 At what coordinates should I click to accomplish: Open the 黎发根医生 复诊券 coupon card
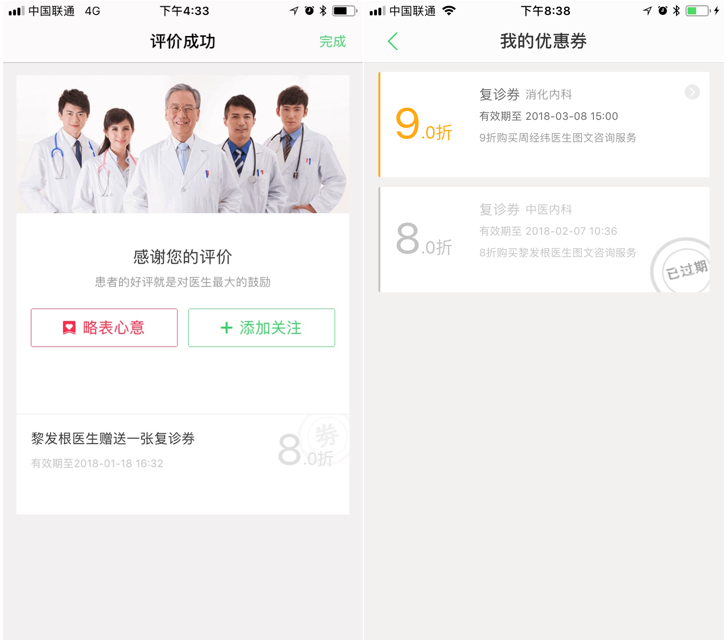tap(182, 451)
